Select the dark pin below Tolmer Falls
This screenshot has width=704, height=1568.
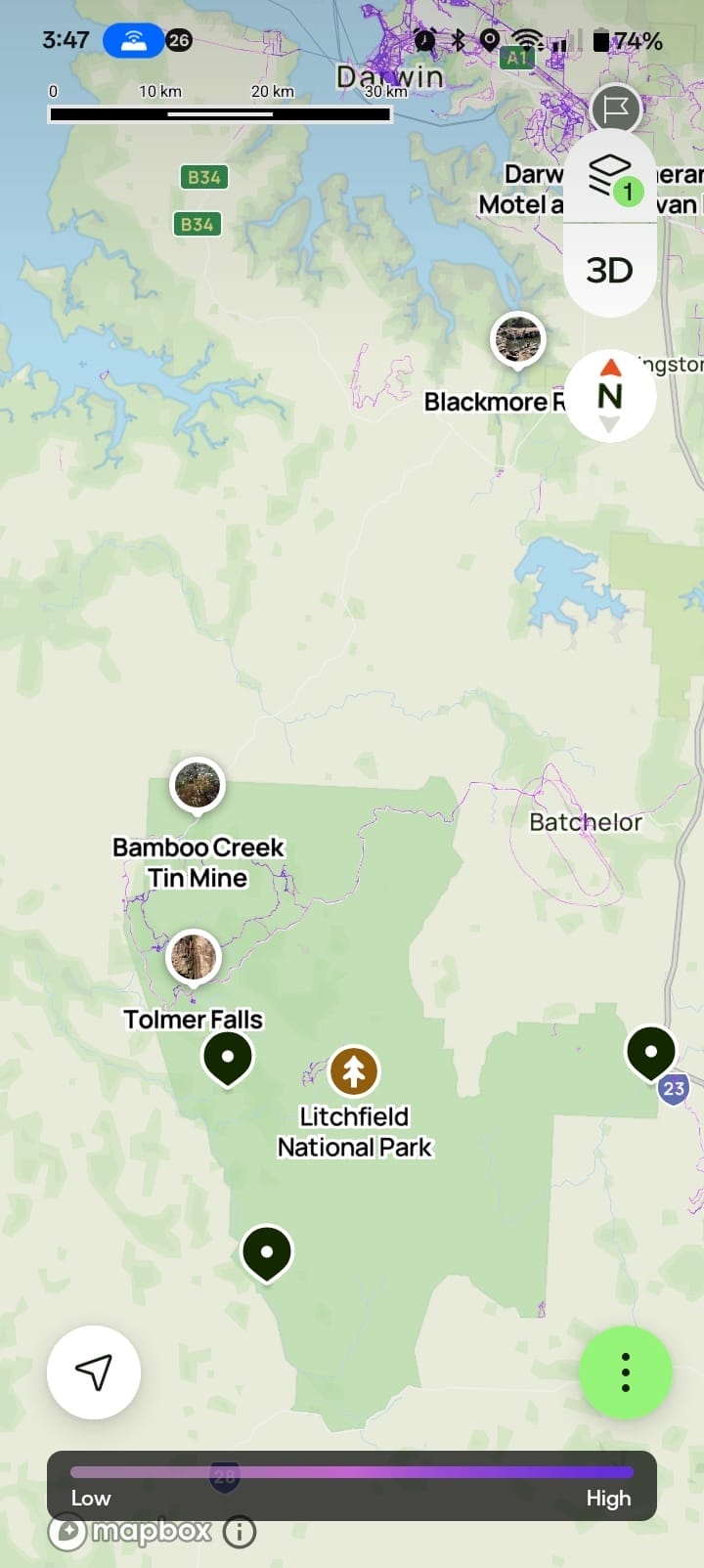tap(228, 1057)
